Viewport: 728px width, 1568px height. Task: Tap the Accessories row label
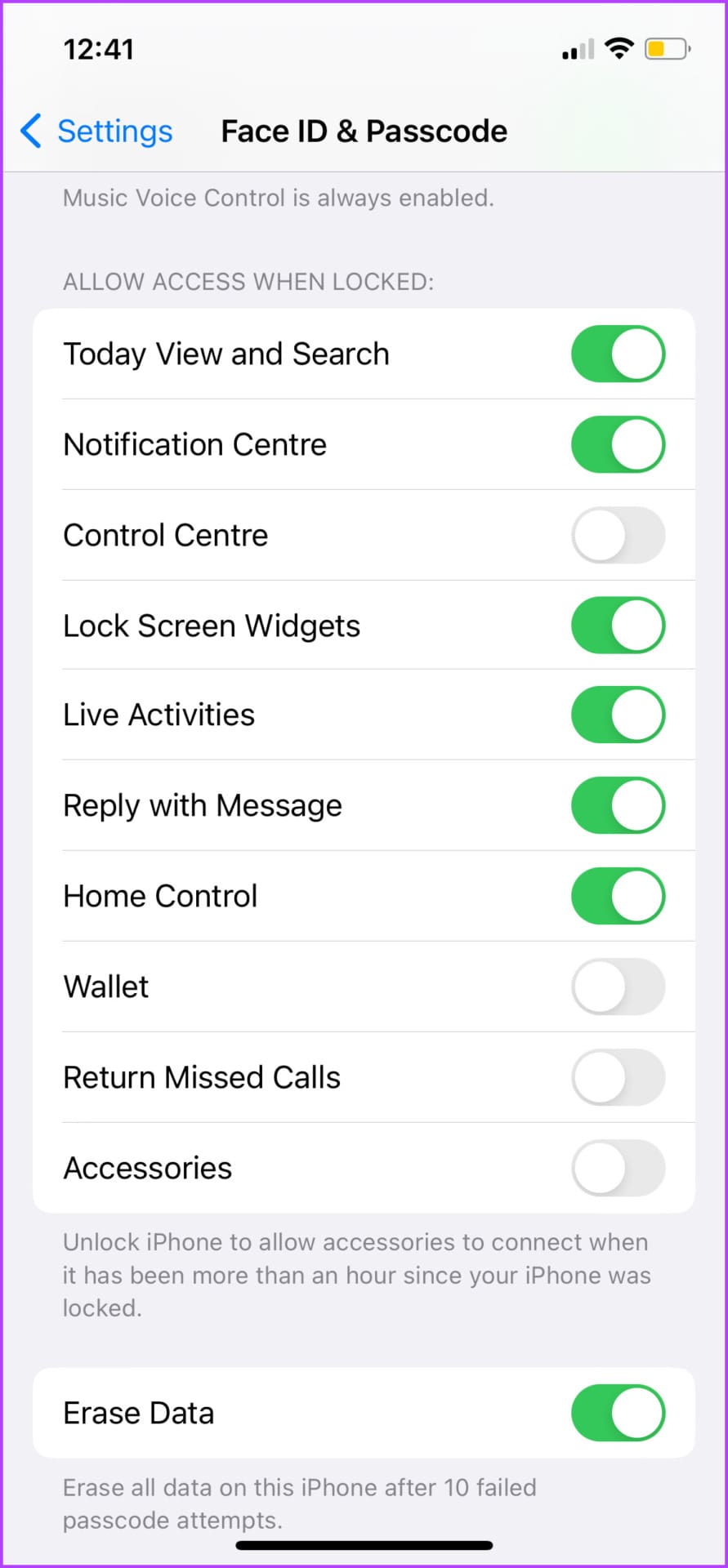[x=147, y=1168]
